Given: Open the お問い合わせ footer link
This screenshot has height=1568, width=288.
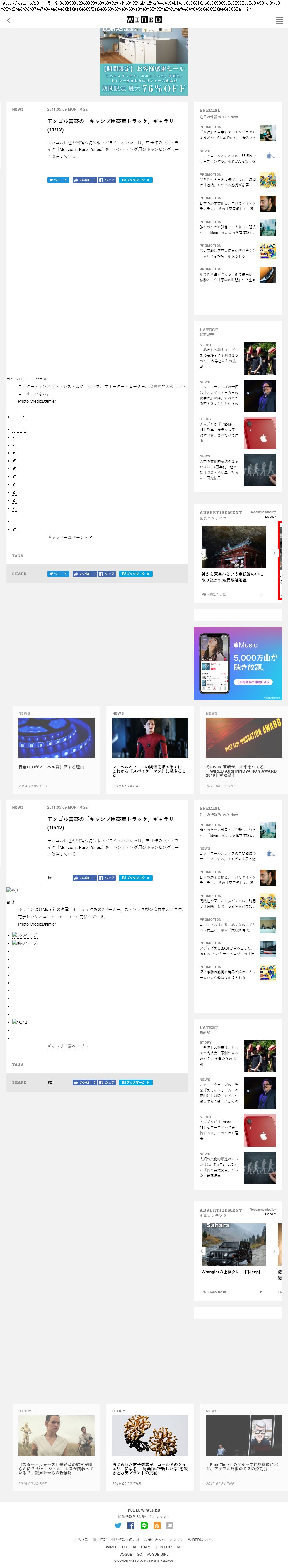Looking at the screenshot, I should (x=155, y=1539).
